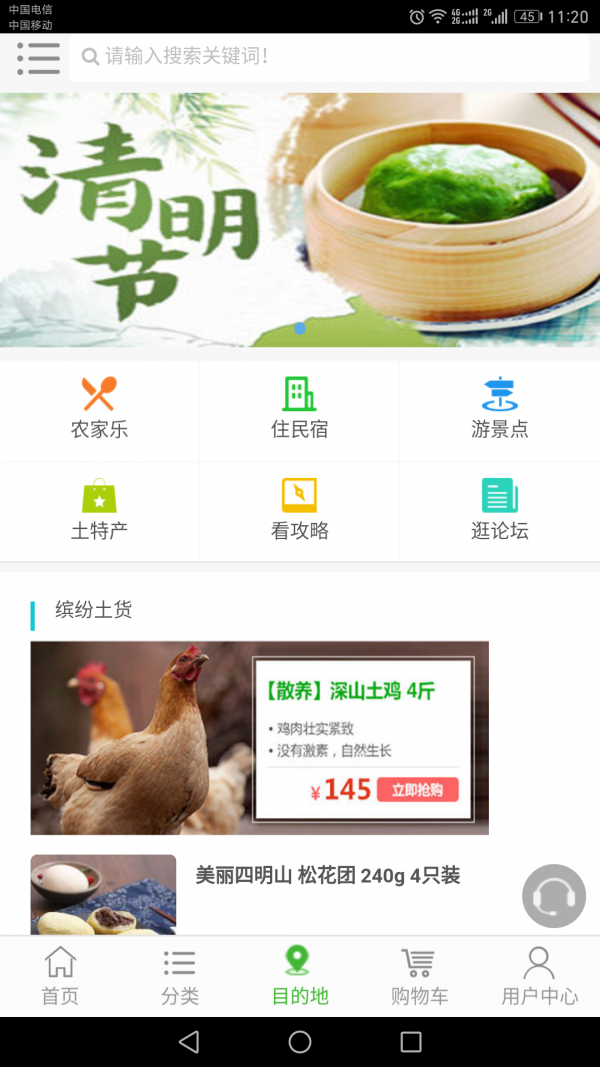Select the 目的地 tab
The image size is (600, 1067).
[x=299, y=977]
